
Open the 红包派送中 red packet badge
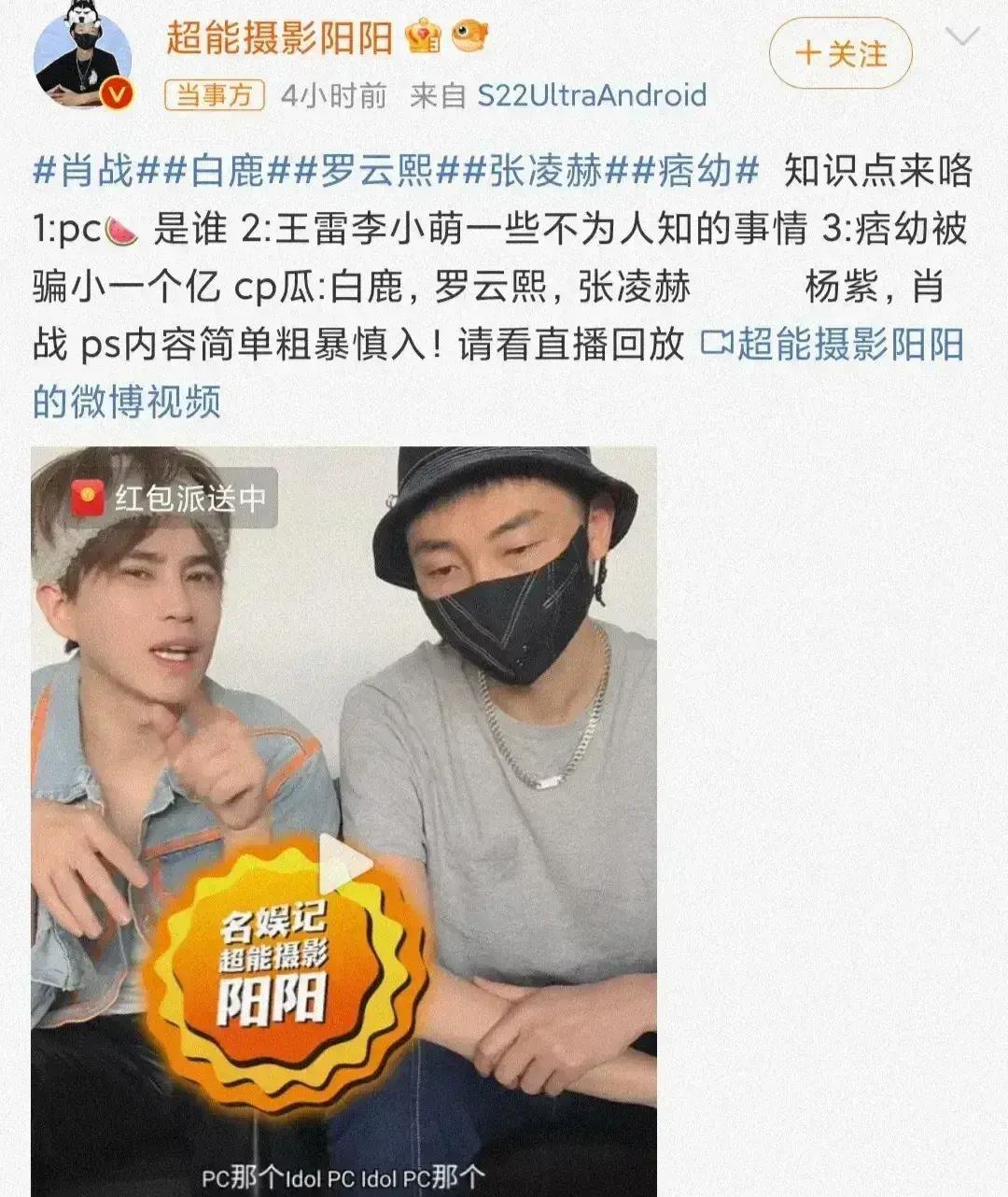pos(172,499)
